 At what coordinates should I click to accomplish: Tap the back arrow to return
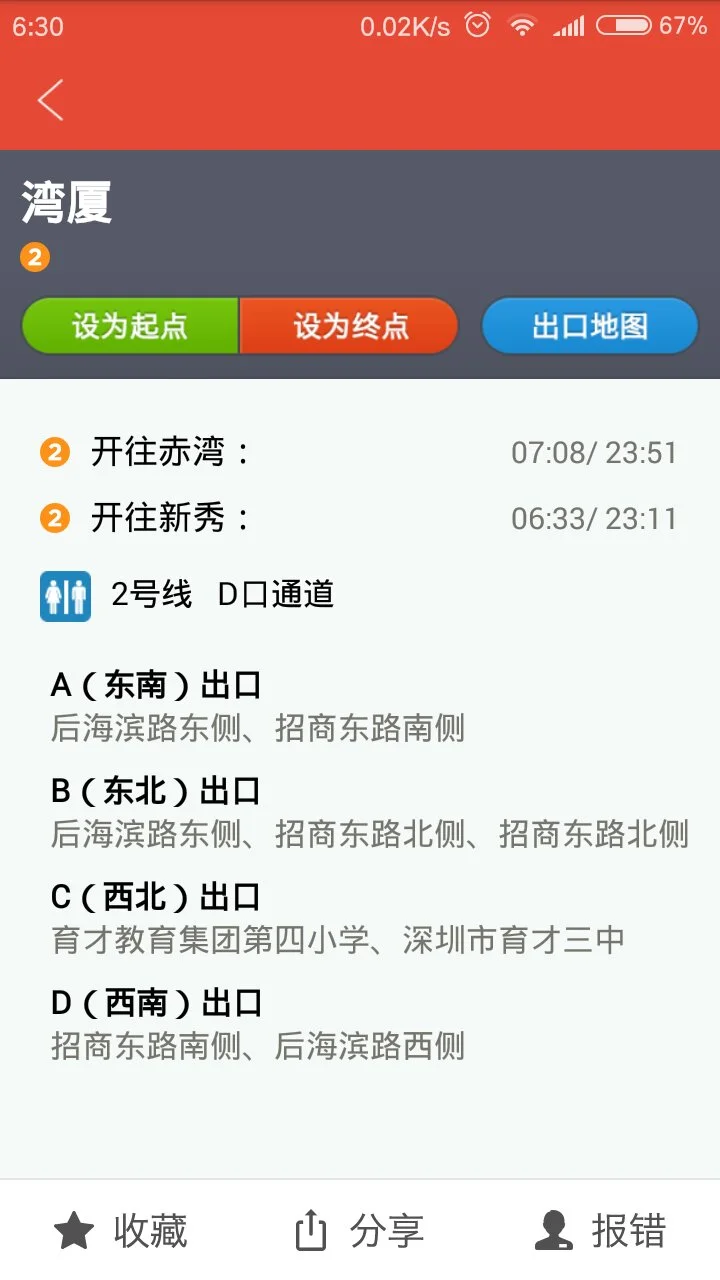50,100
